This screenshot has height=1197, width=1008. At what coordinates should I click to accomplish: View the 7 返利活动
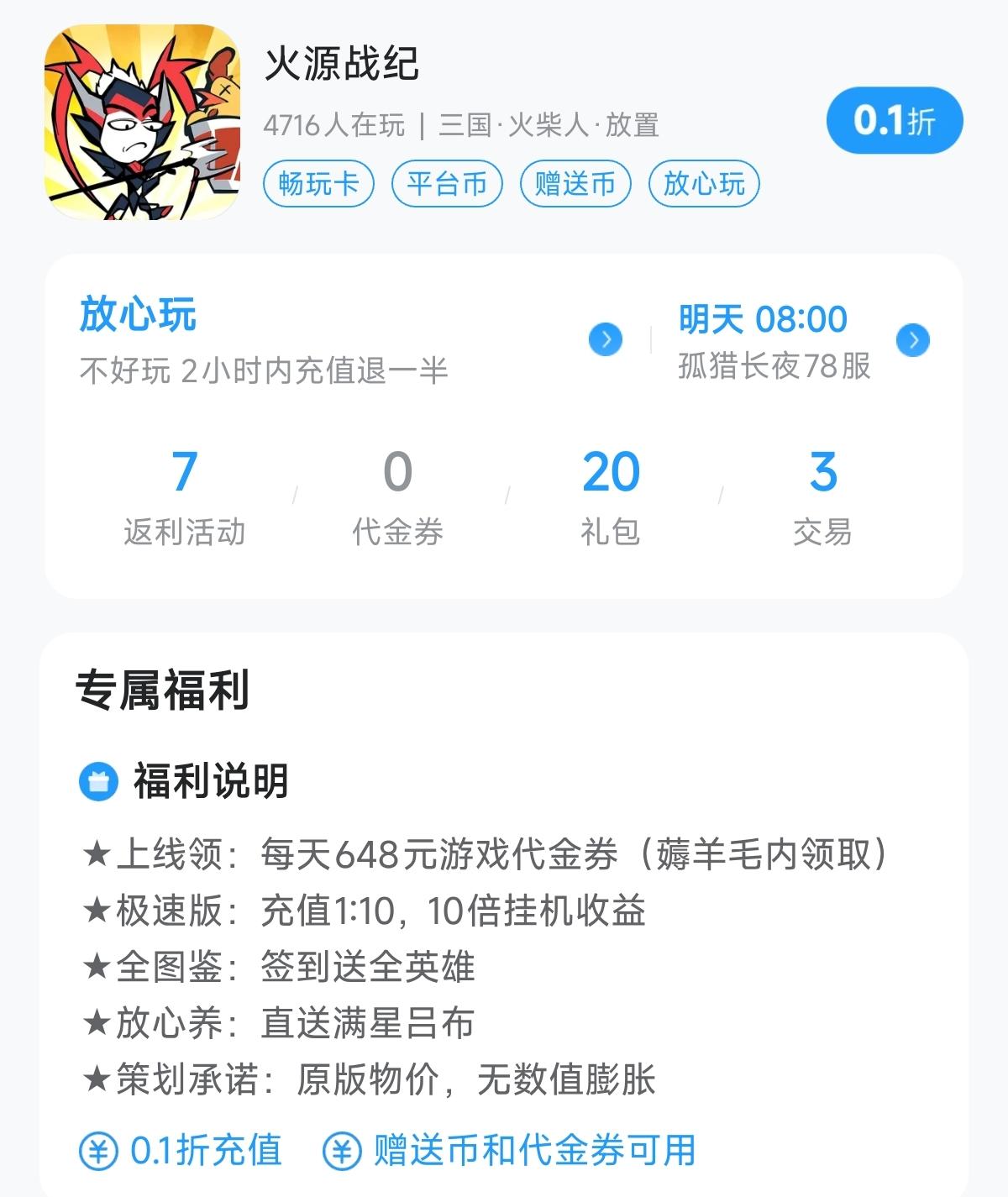pos(184,497)
